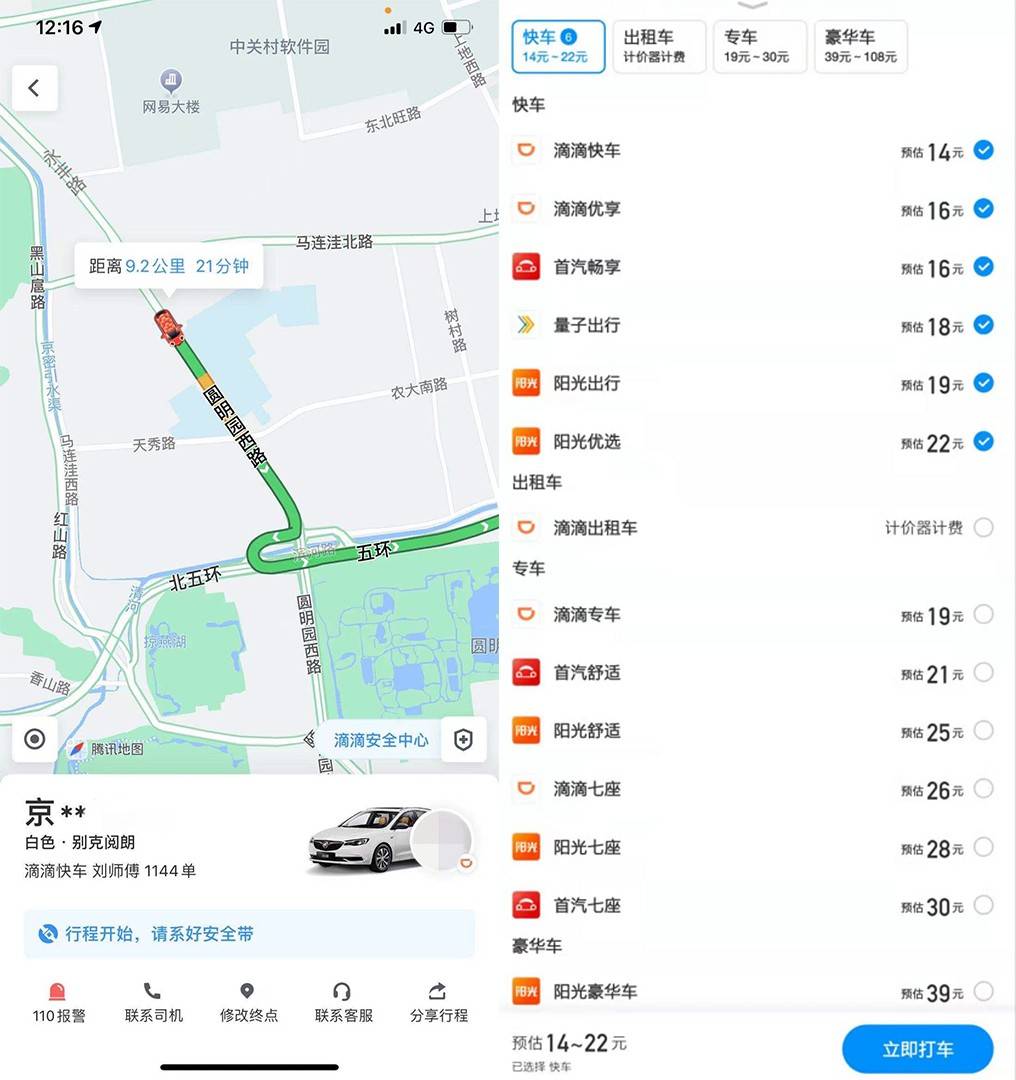Tap the report icon at map bottom right
Screen dimensions: 1016x1080
coord(462,740)
